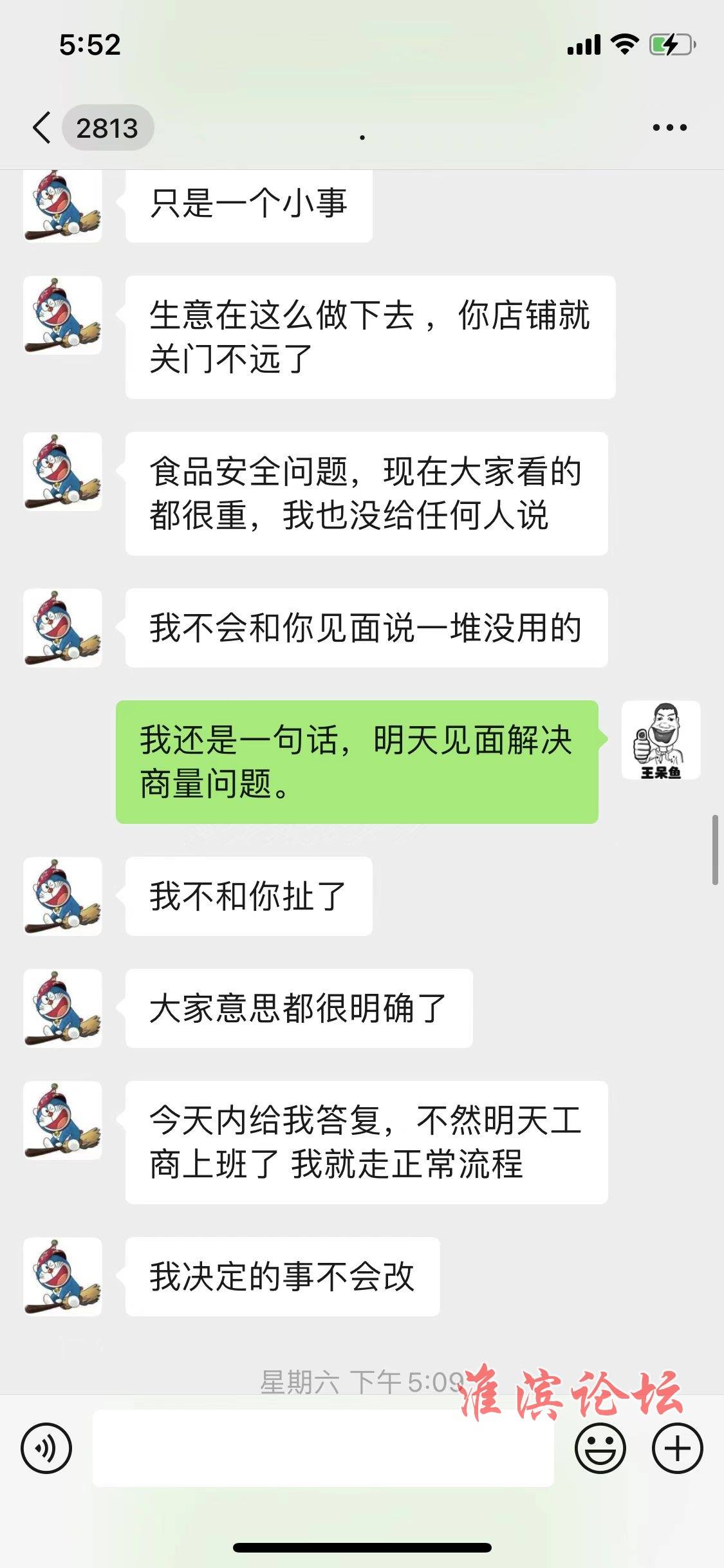Focus the message text field

pyautogui.click(x=322, y=1448)
